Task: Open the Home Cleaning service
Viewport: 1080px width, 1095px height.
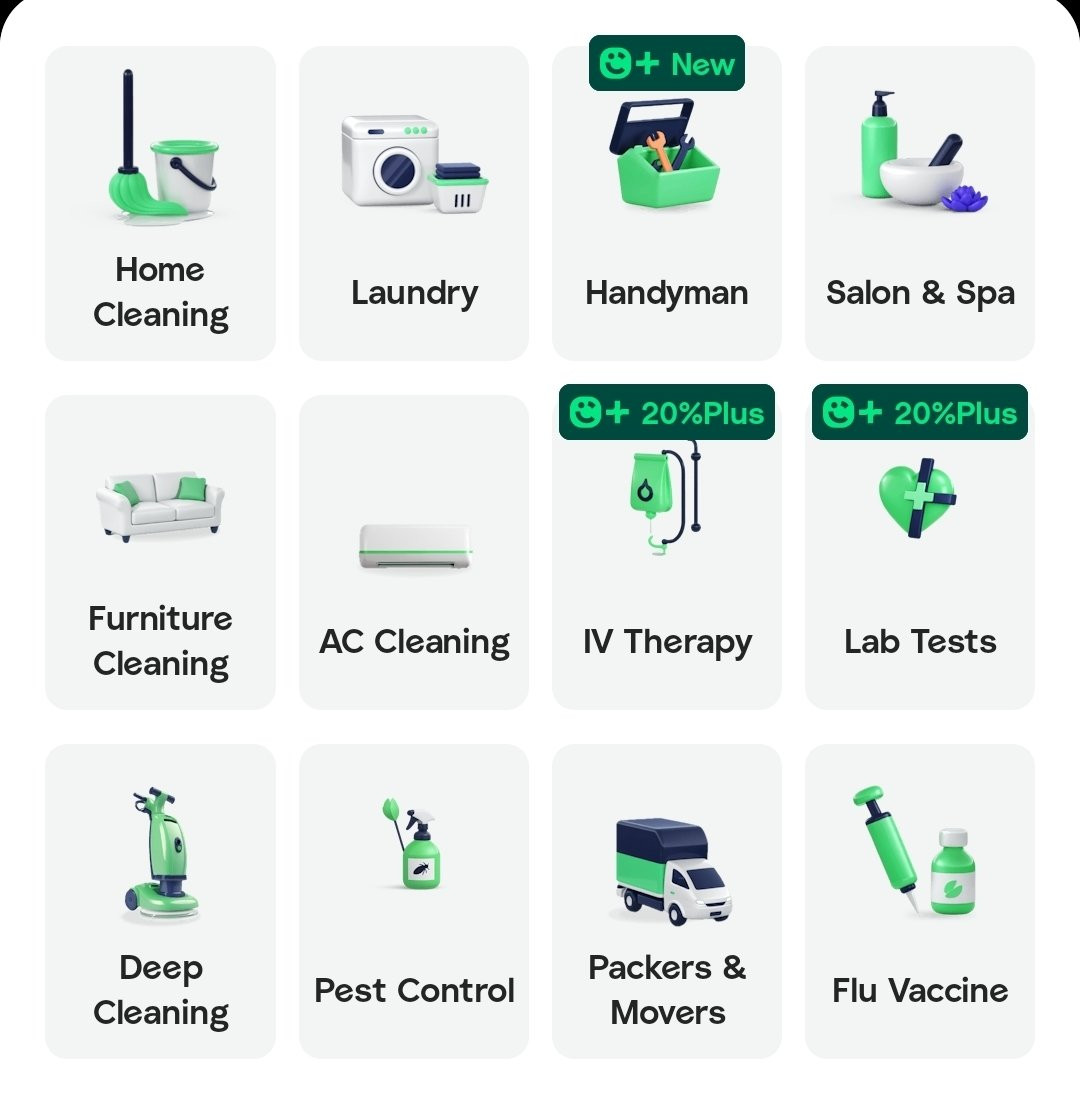Action: click(160, 203)
